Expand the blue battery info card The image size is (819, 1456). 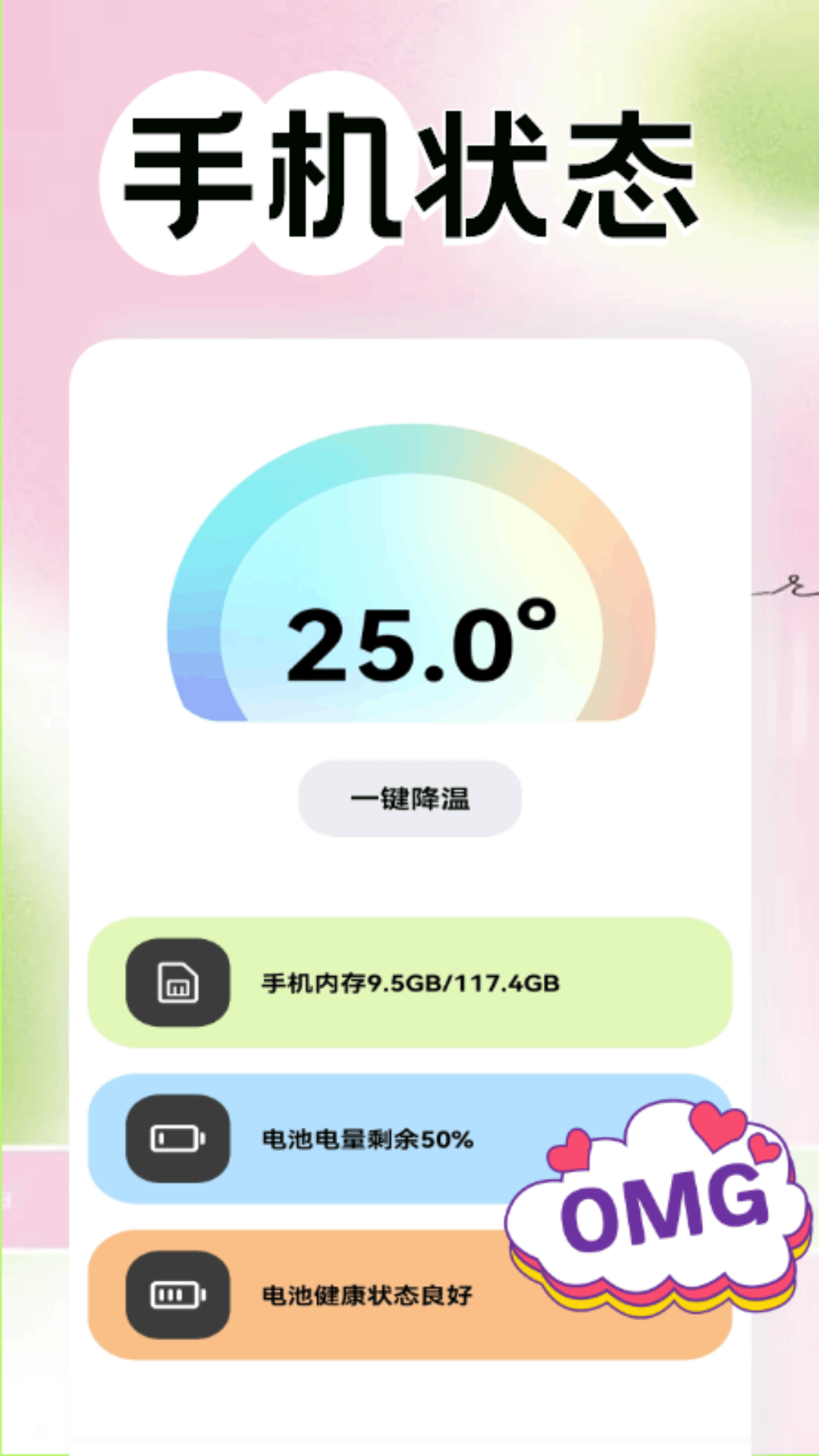(341, 1139)
